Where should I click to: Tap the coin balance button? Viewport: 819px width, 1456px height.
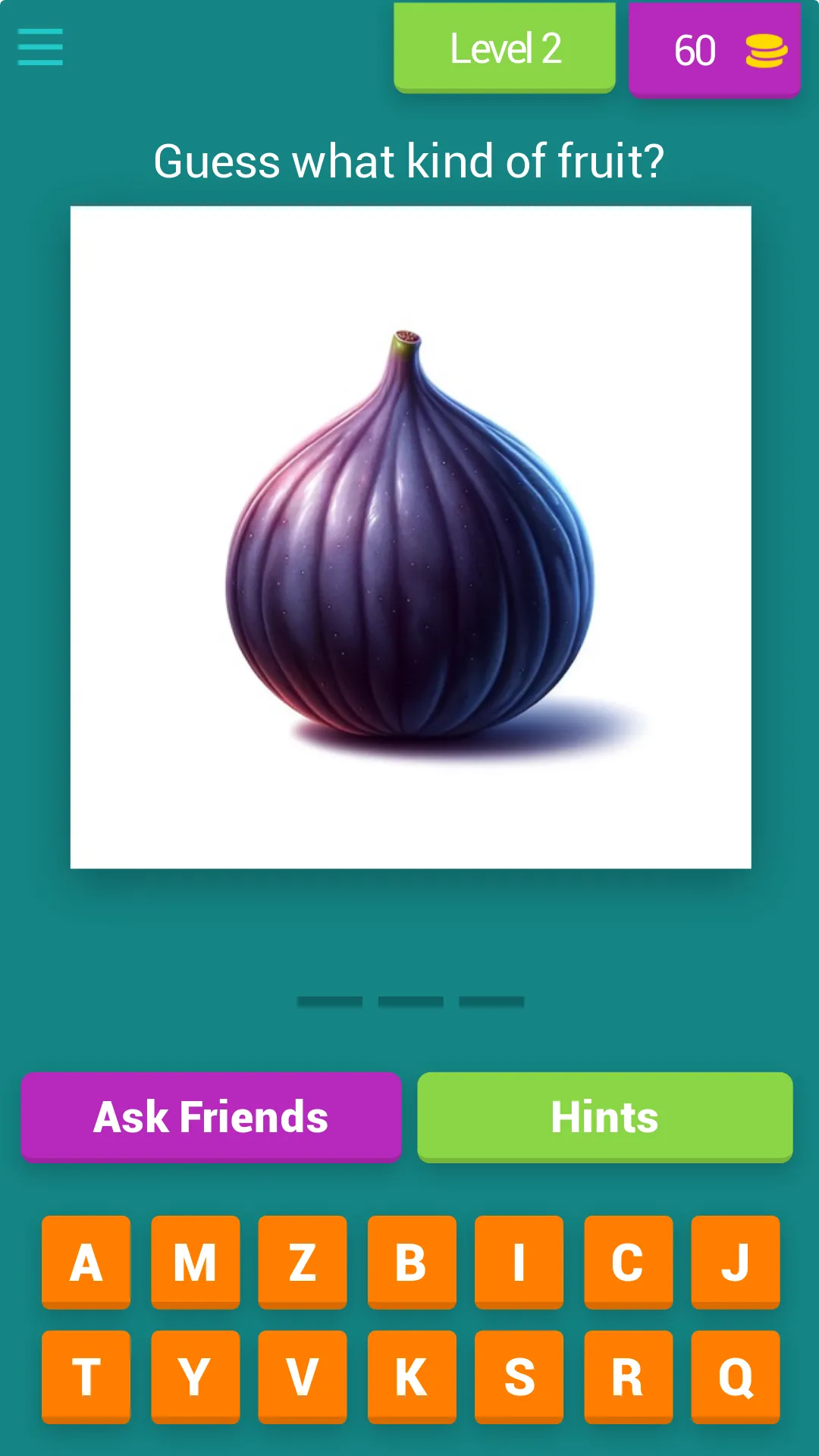coord(714,50)
